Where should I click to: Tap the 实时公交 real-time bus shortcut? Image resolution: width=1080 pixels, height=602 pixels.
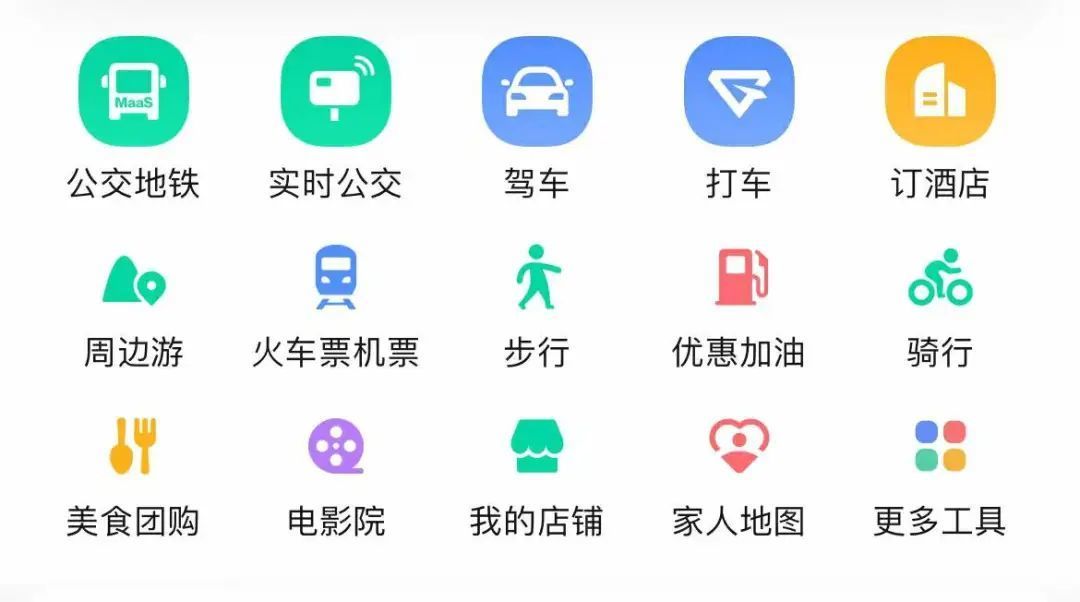coord(335,92)
